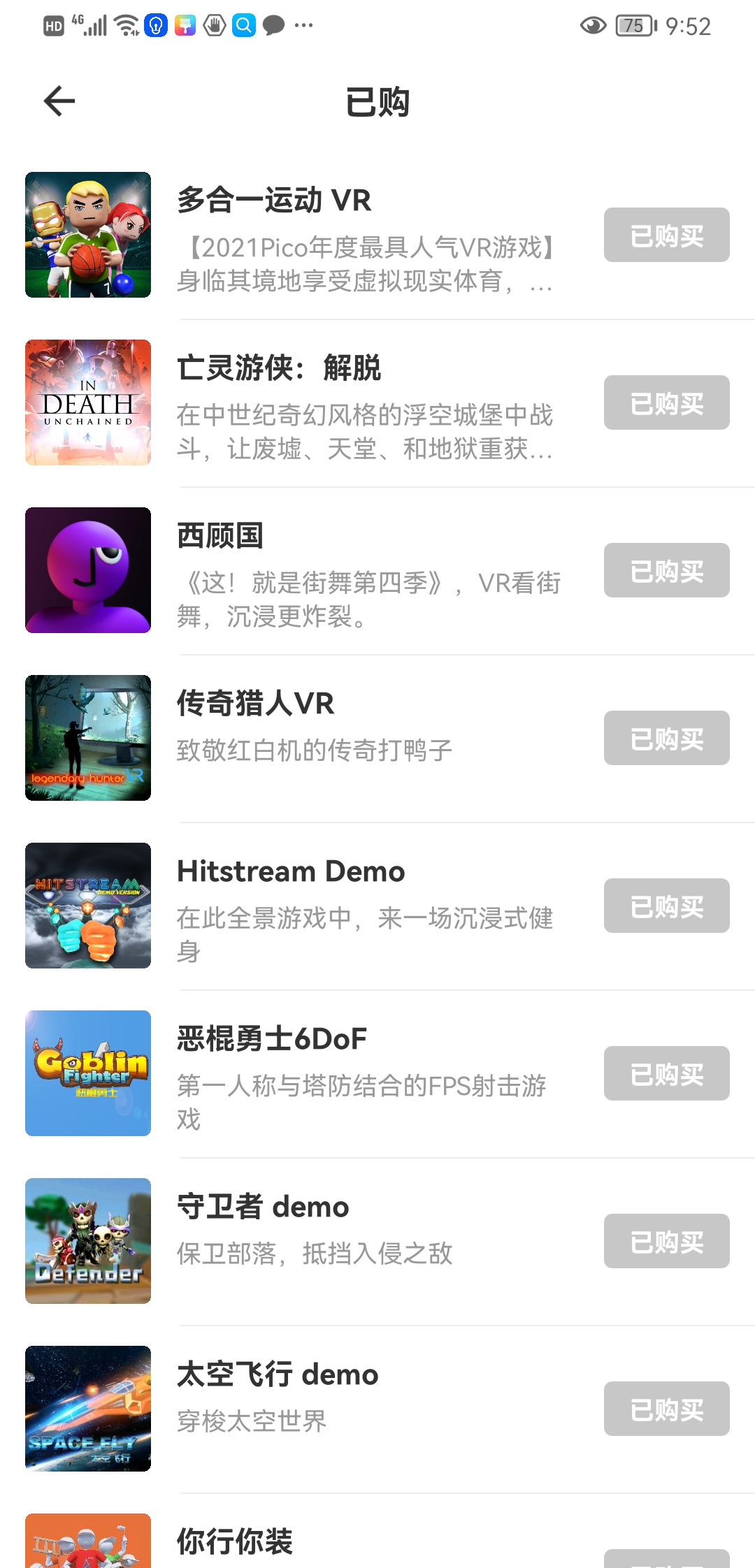The image size is (755, 1568).
Task: Open 守卫者 demo via its title
Action: 262,1206
